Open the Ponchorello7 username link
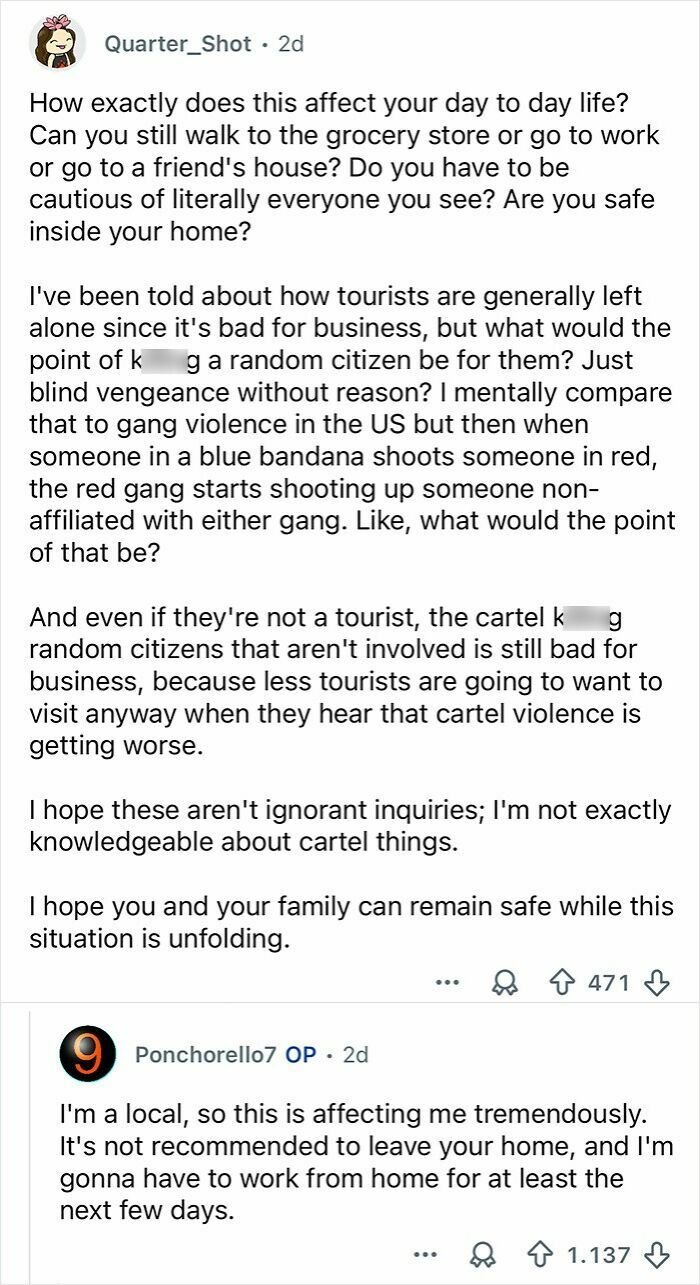The image size is (700, 1285). [203, 1055]
